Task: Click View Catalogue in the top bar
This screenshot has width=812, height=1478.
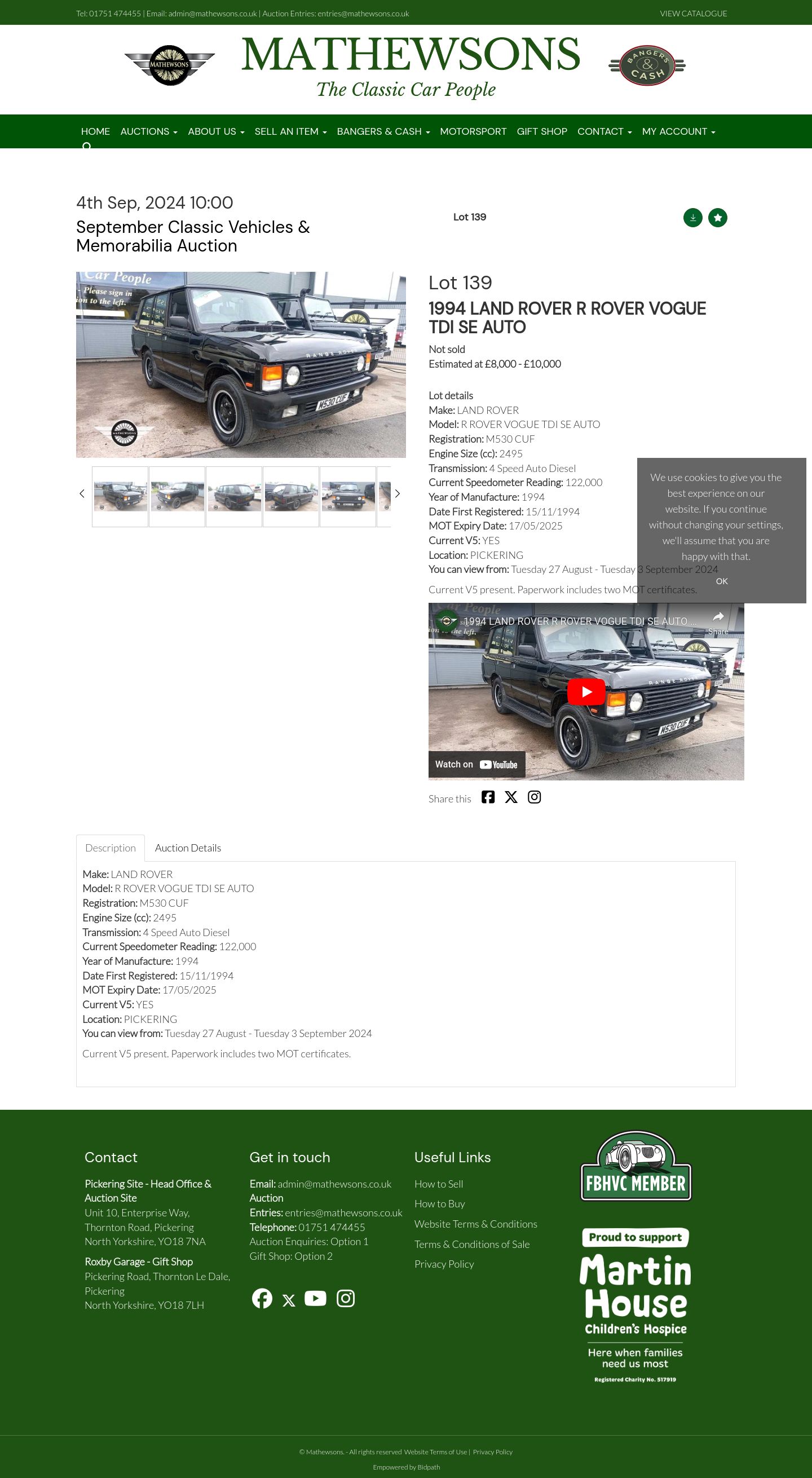Action: [693, 13]
